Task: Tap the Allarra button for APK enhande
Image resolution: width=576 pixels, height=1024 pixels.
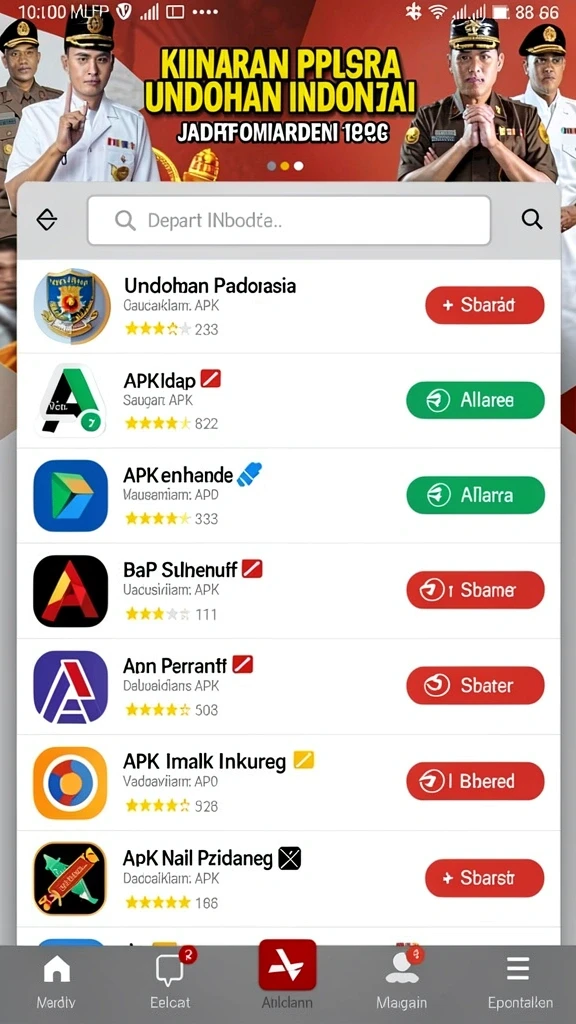Action: [x=475, y=495]
